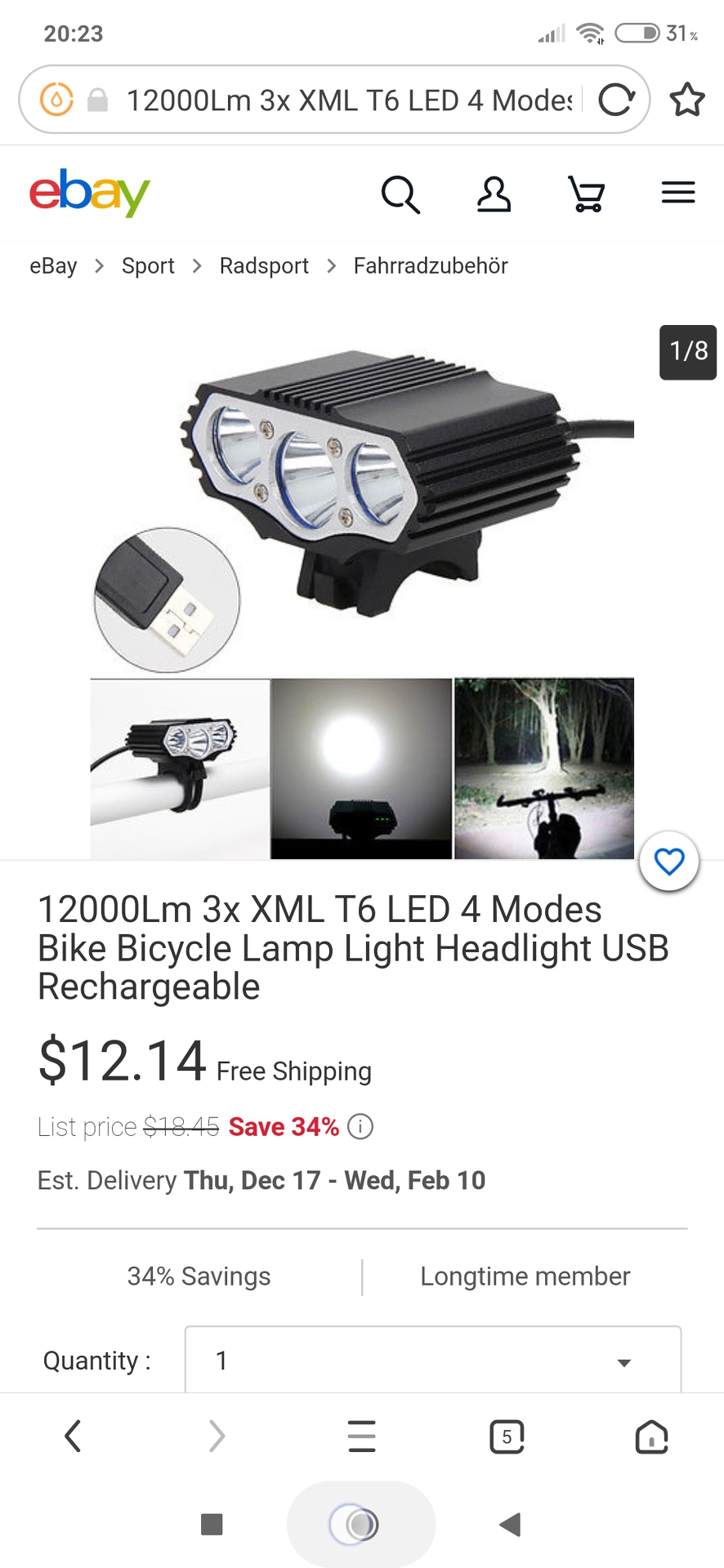Open the Radsport breadcrumb link
The width and height of the screenshot is (724, 1568).
264,266
